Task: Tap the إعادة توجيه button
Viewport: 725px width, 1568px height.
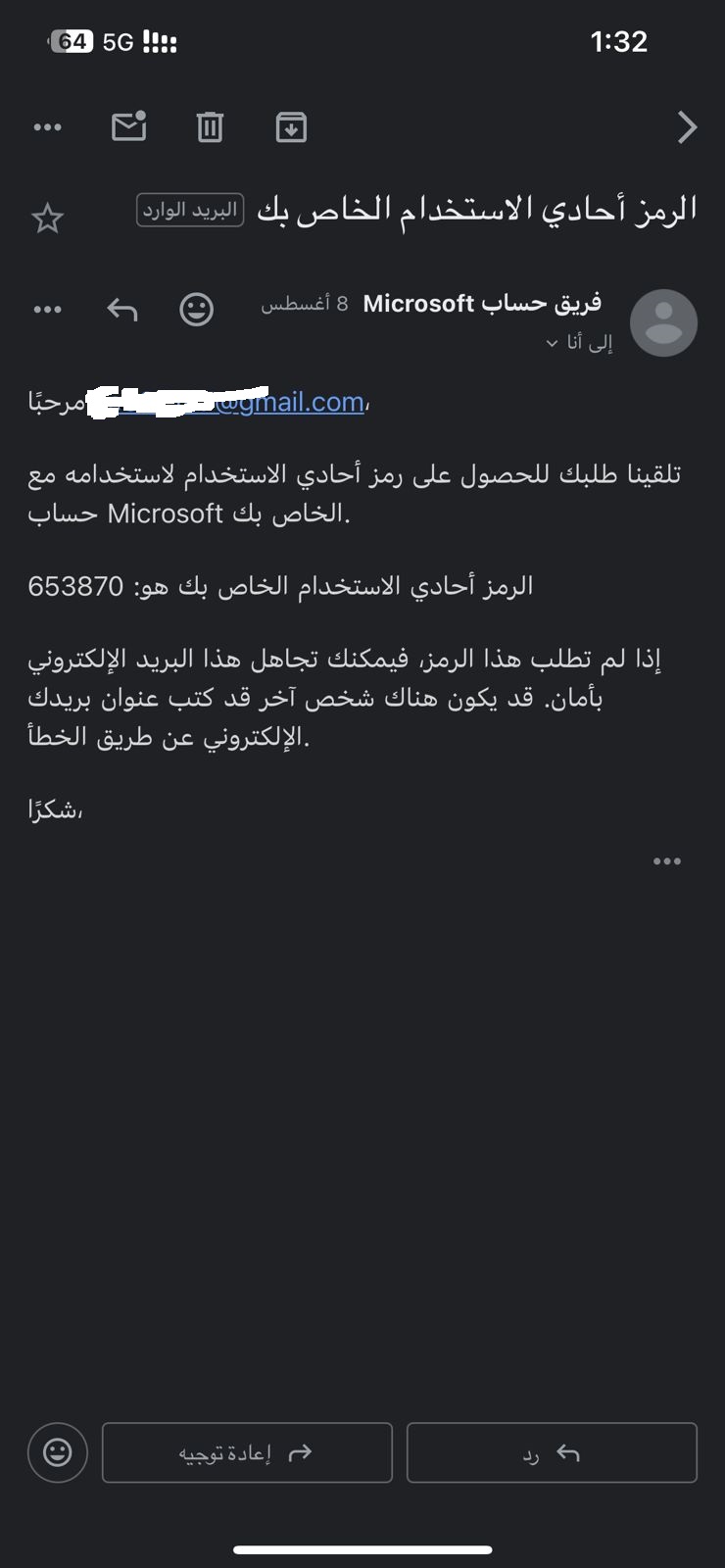Action: click(x=247, y=1452)
